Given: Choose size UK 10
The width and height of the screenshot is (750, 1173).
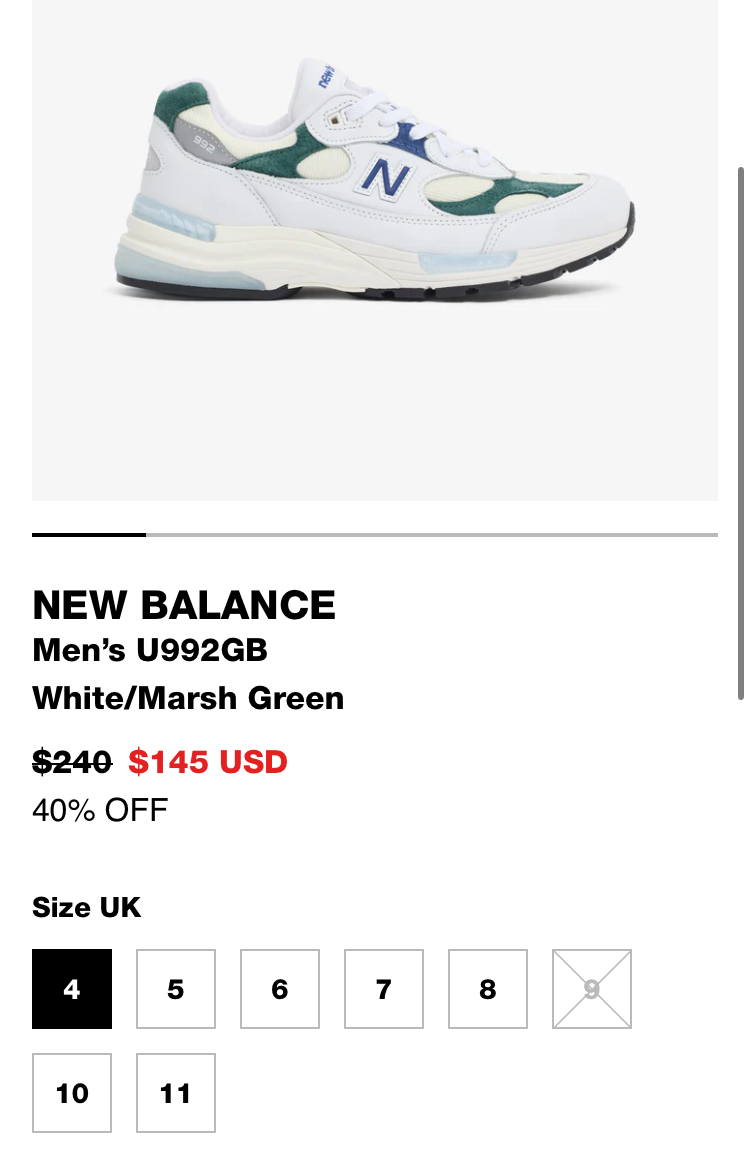Looking at the screenshot, I should 72,1093.
